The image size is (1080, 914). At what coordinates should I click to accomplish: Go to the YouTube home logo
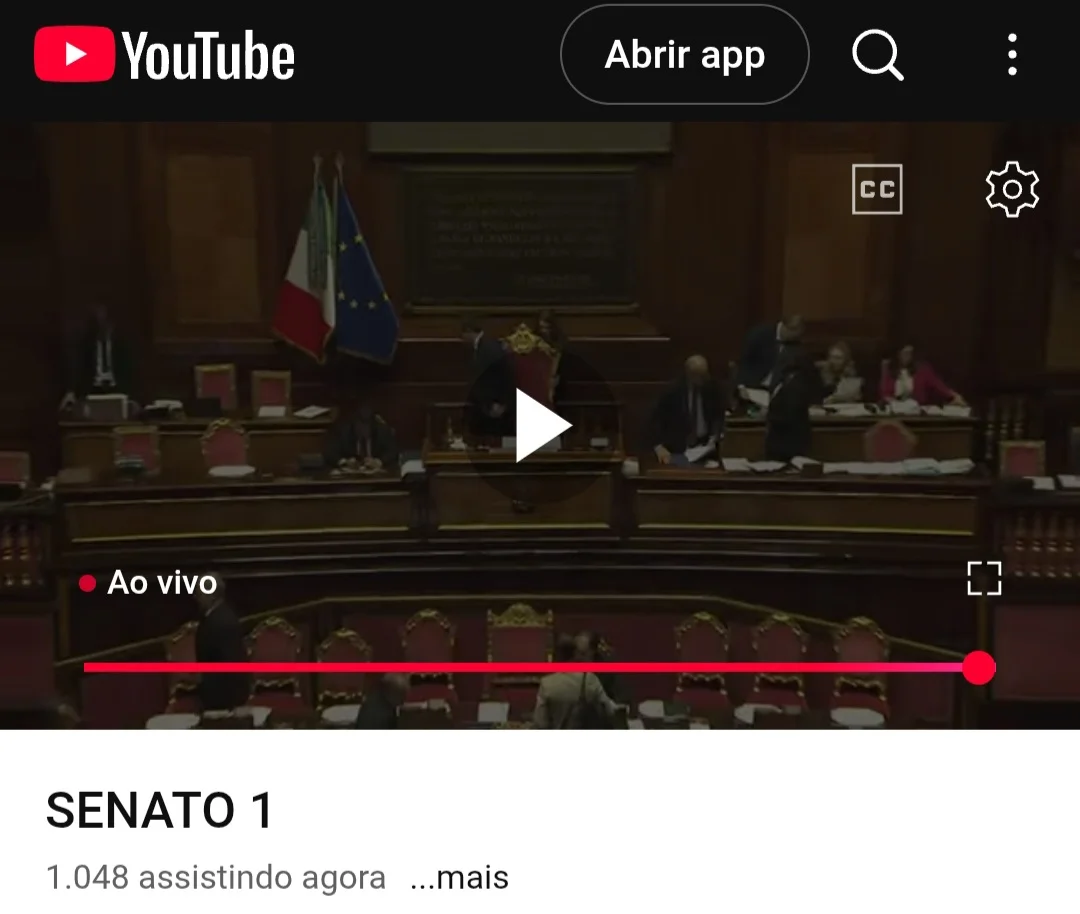click(x=165, y=55)
